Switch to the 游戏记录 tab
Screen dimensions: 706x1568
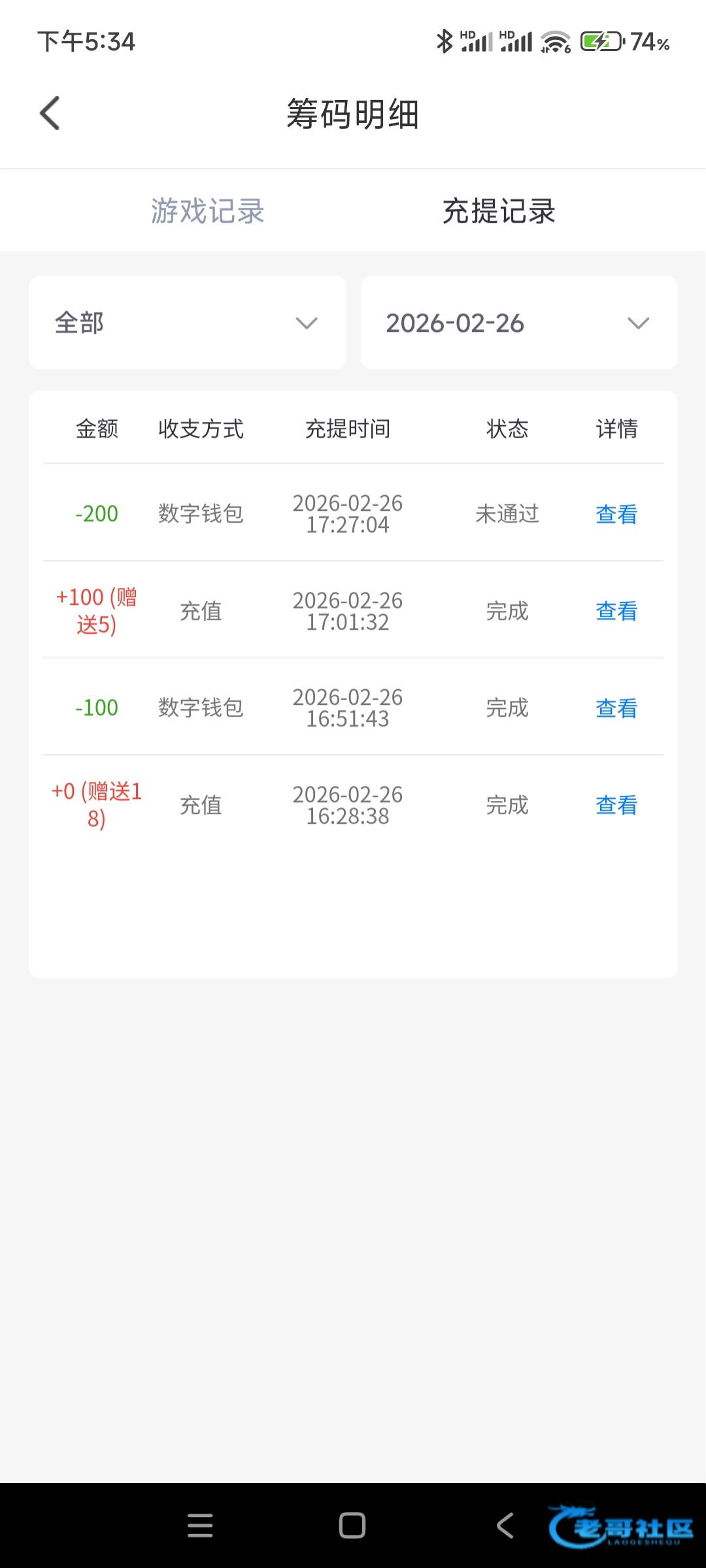coord(207,211)
